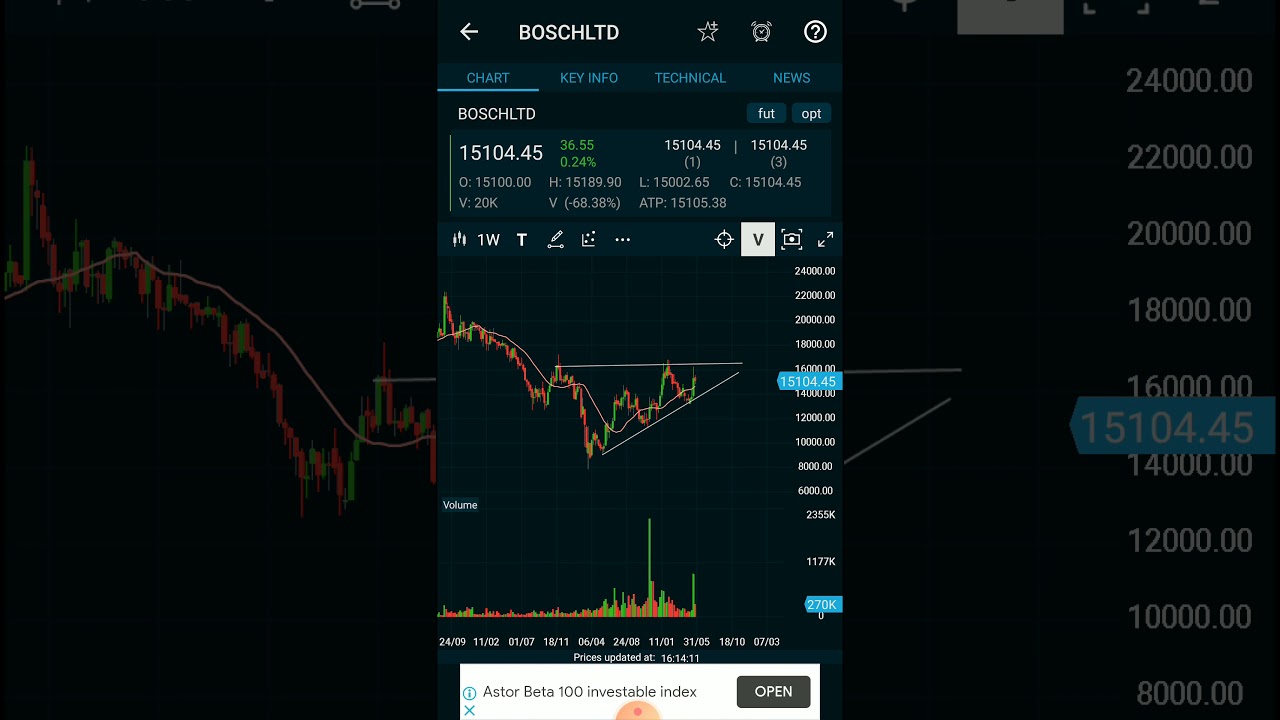The width and height of the screenshot is (1280, 720).
Task: Open the three-dot more chart options
Action: point(622,240)
